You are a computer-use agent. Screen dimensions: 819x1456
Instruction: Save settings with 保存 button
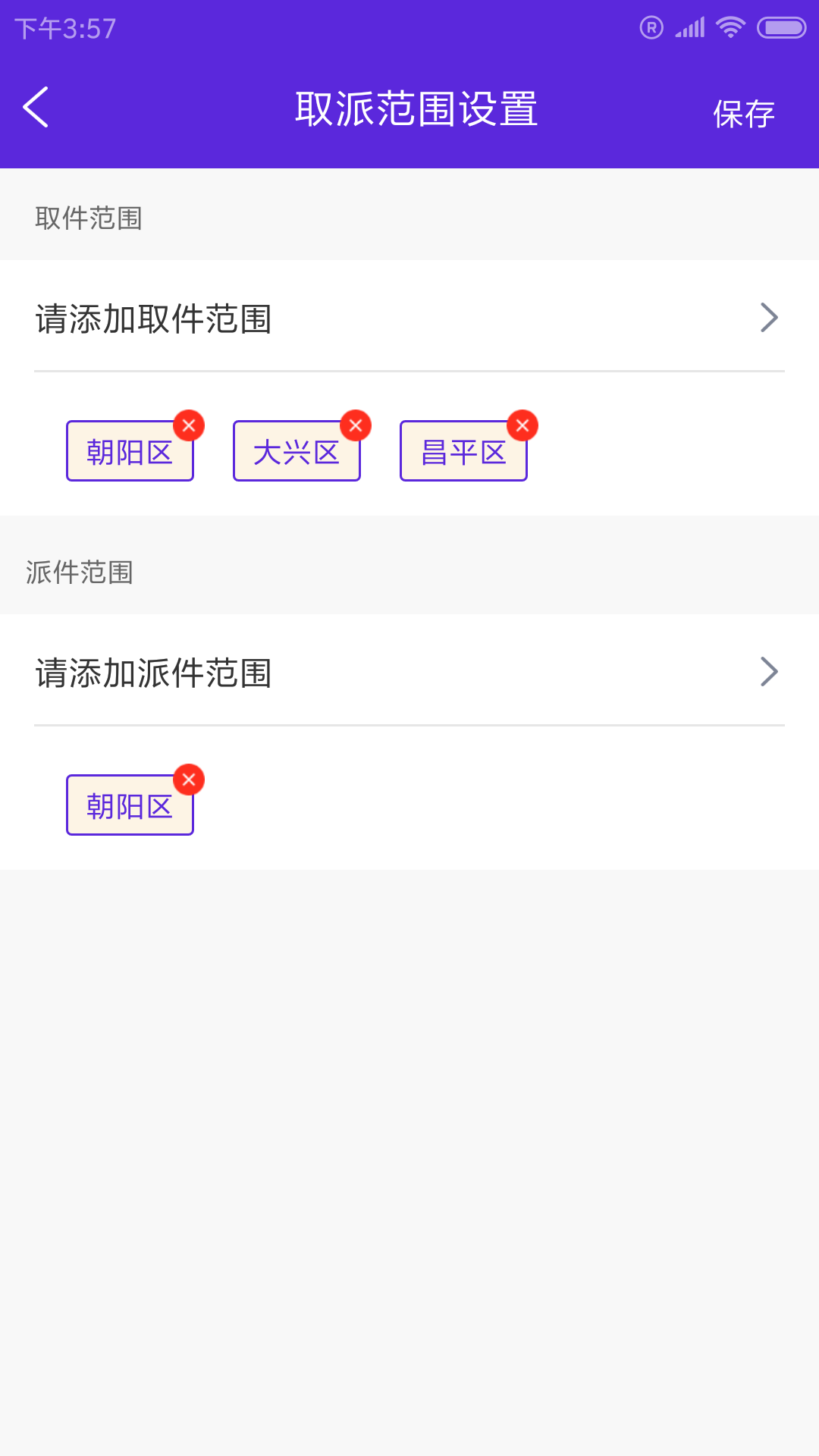pyautogui.click(x=743, y=114)
